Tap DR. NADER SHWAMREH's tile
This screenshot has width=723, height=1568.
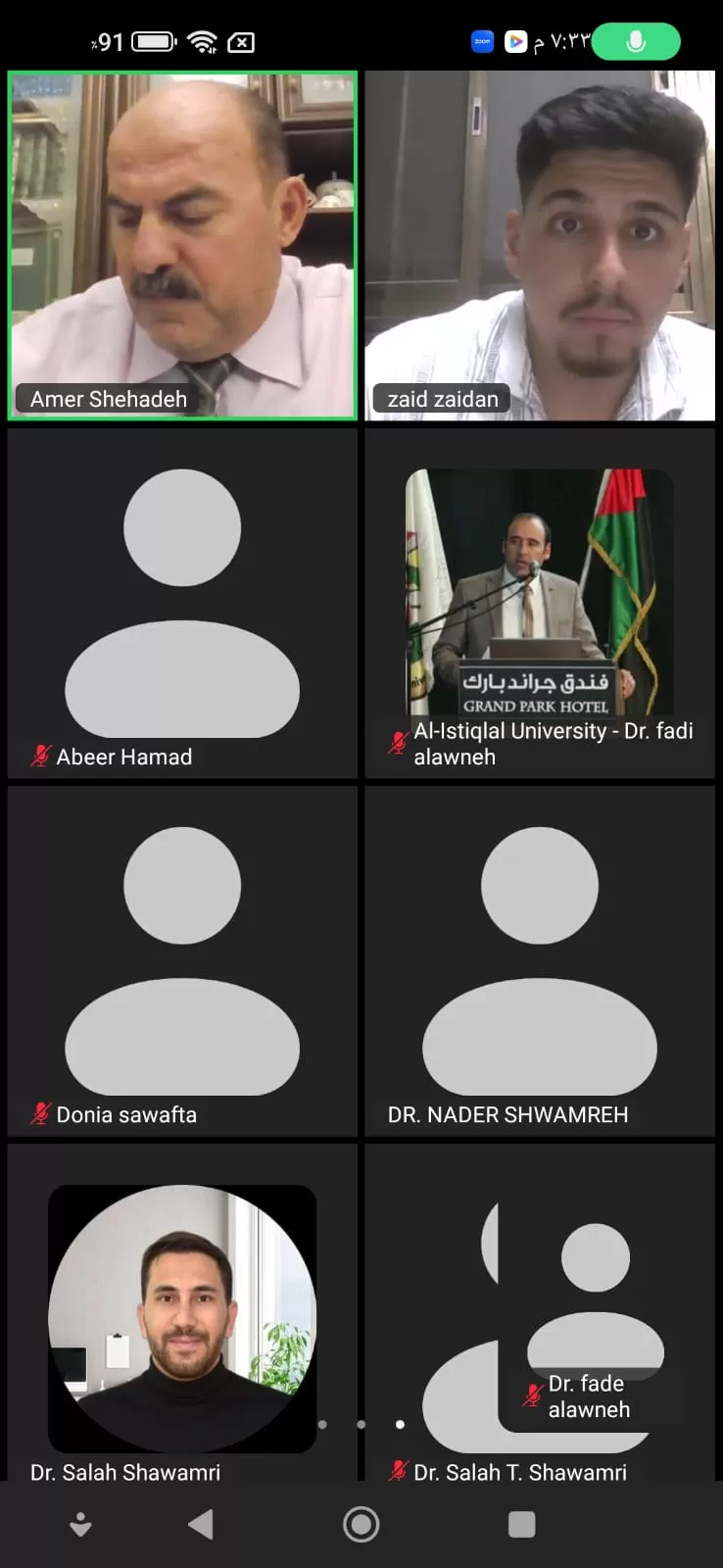(x=540, y=960)
